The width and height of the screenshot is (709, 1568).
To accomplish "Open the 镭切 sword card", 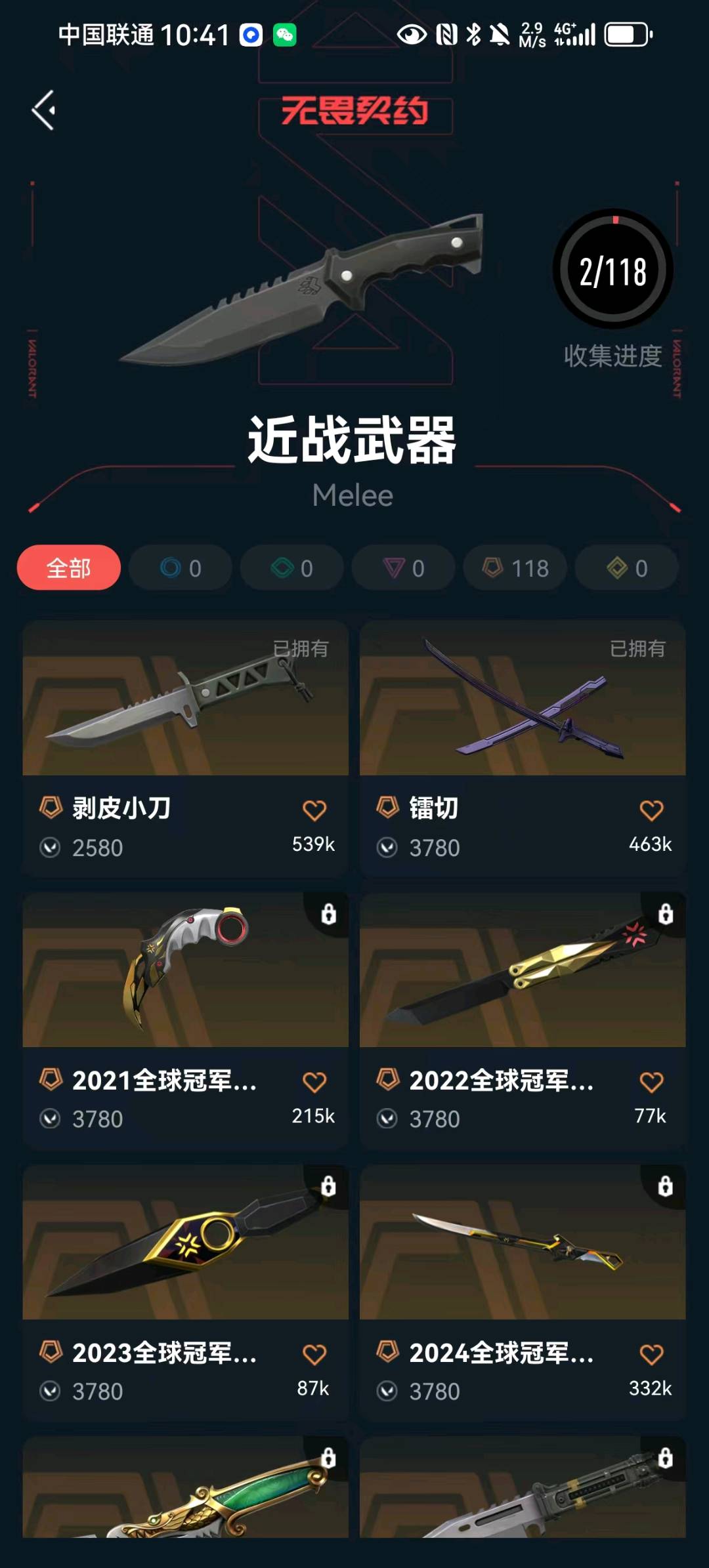I will coord(523,699).
